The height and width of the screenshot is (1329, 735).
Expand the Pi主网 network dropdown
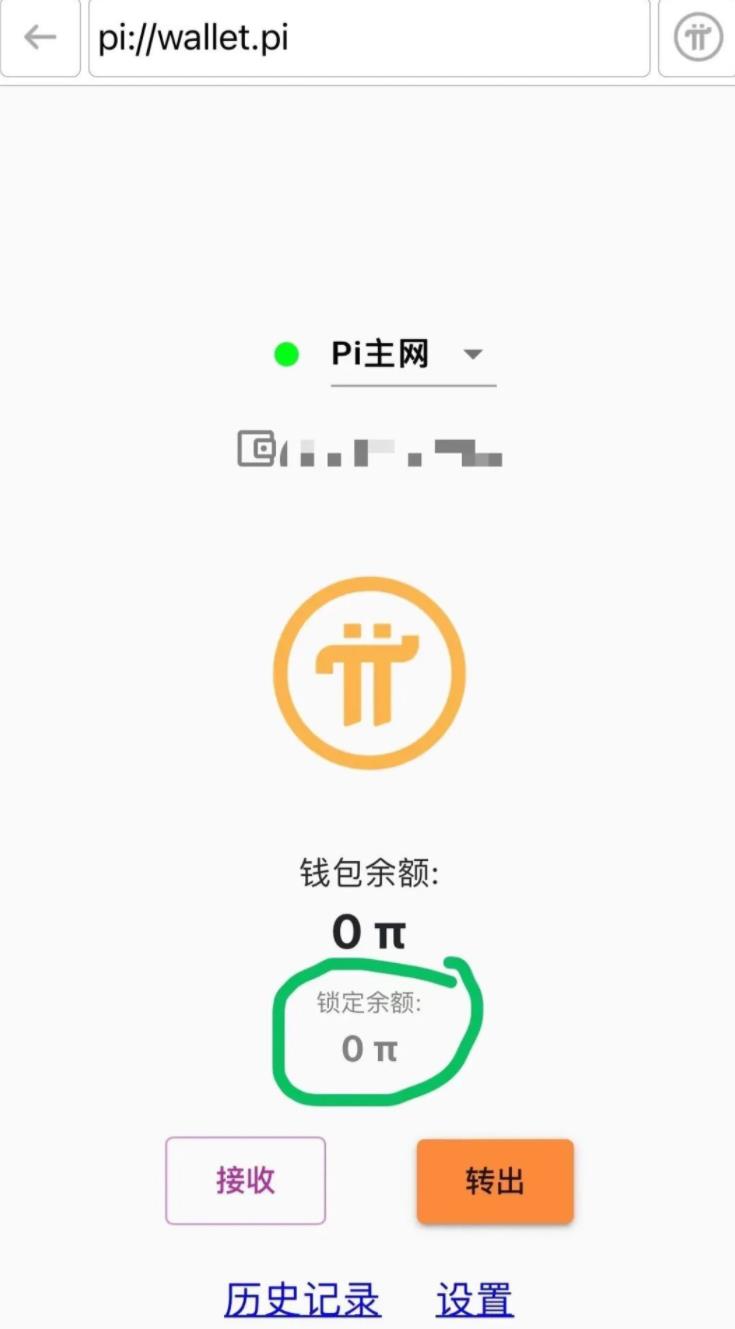point(413,355)
